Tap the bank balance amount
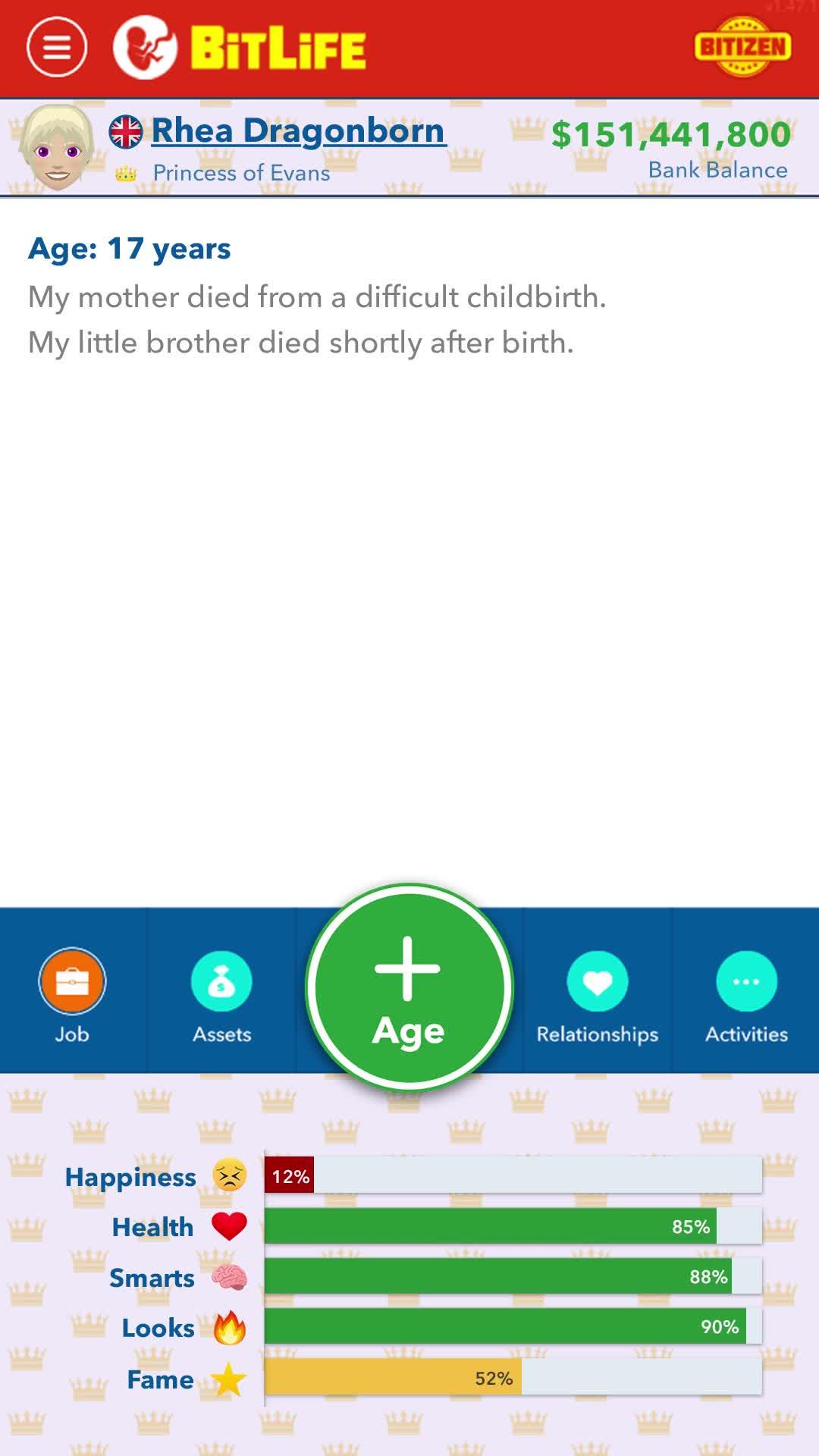 tap(670, 135)
